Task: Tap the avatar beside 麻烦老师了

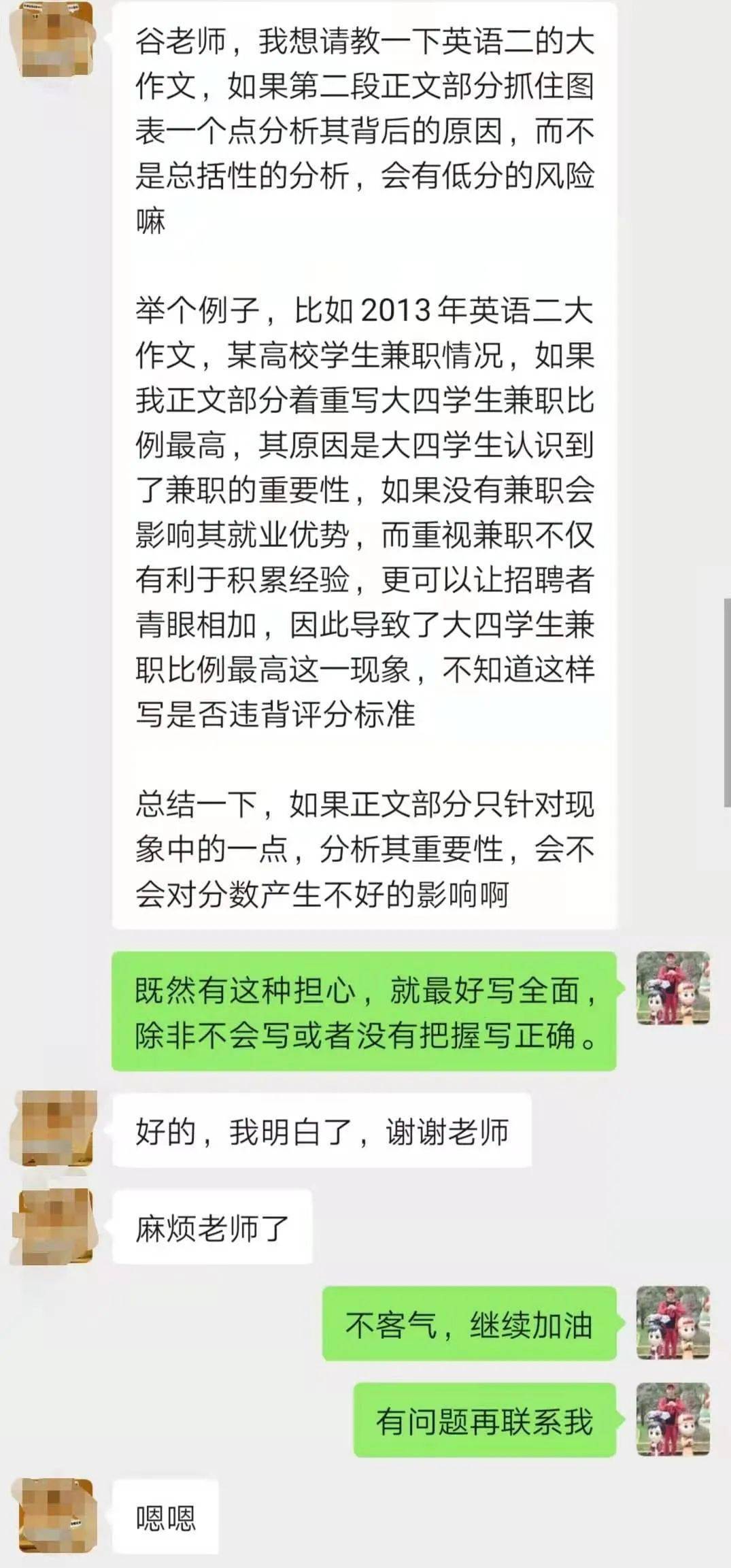Action: [x=56, y=1227]
